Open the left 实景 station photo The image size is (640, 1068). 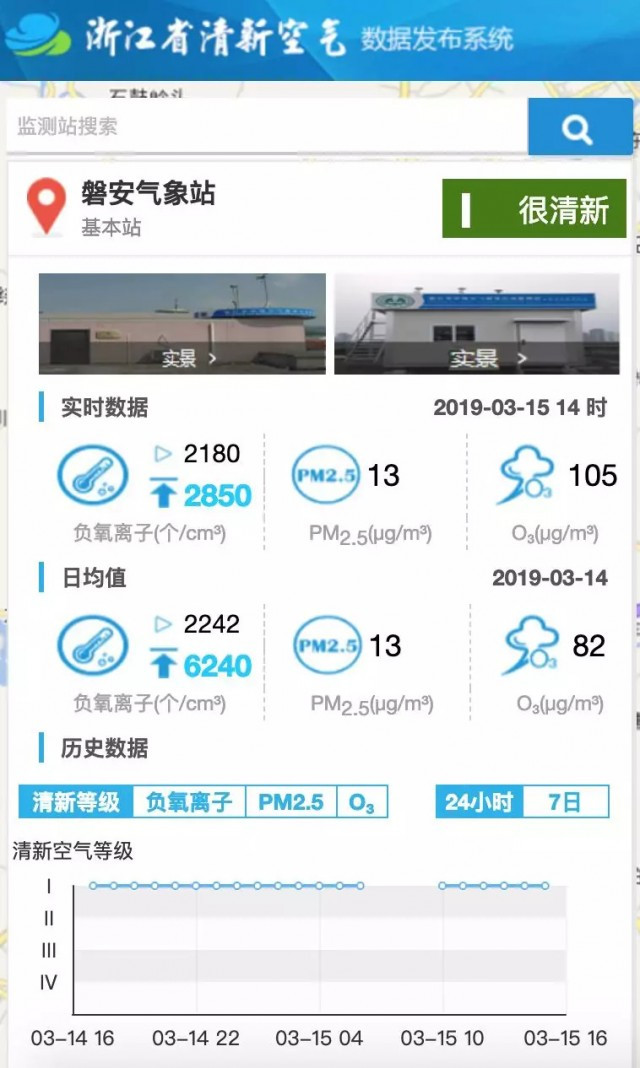(x=182, y=324)
